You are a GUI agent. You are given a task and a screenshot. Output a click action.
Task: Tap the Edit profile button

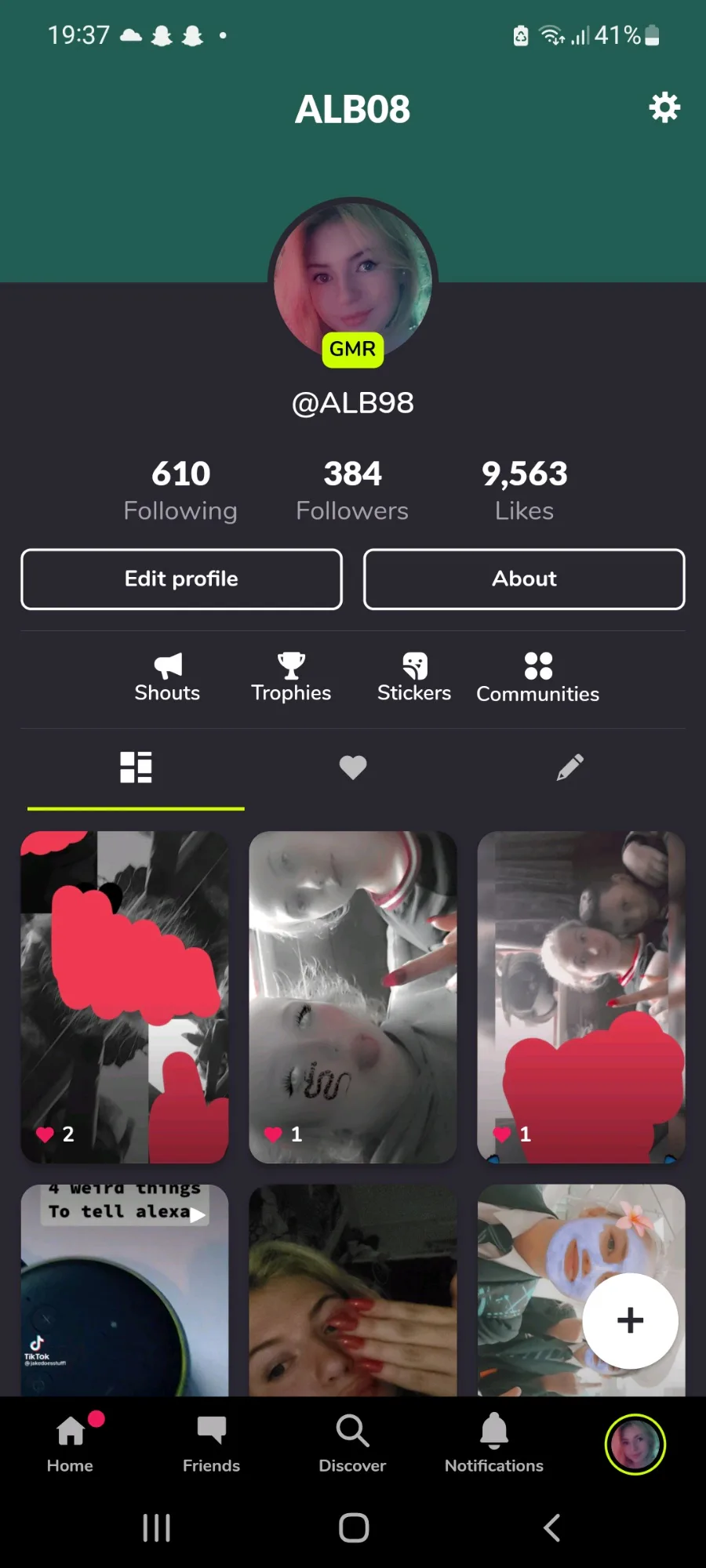pyautogui.click(x=181, y=579)
